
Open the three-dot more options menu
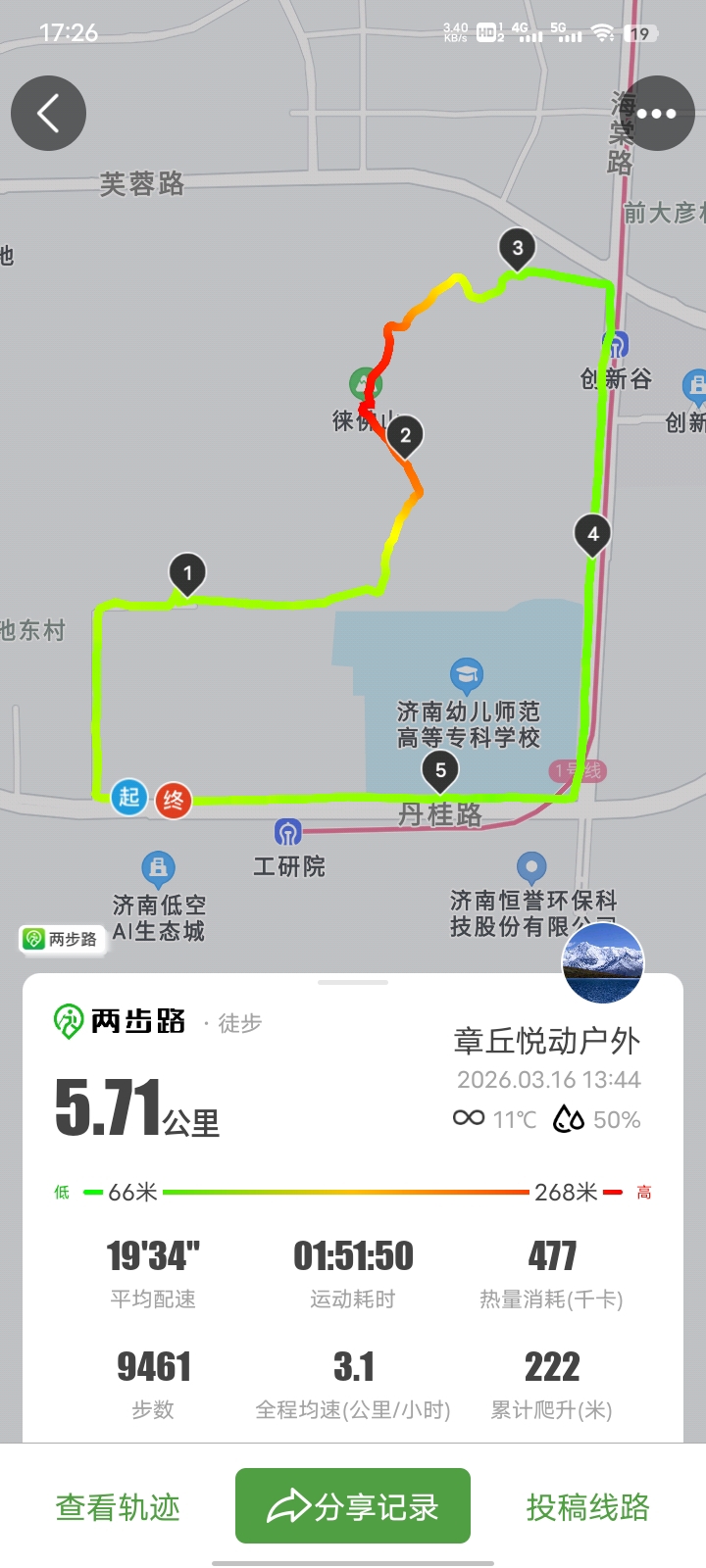[656, 114]
